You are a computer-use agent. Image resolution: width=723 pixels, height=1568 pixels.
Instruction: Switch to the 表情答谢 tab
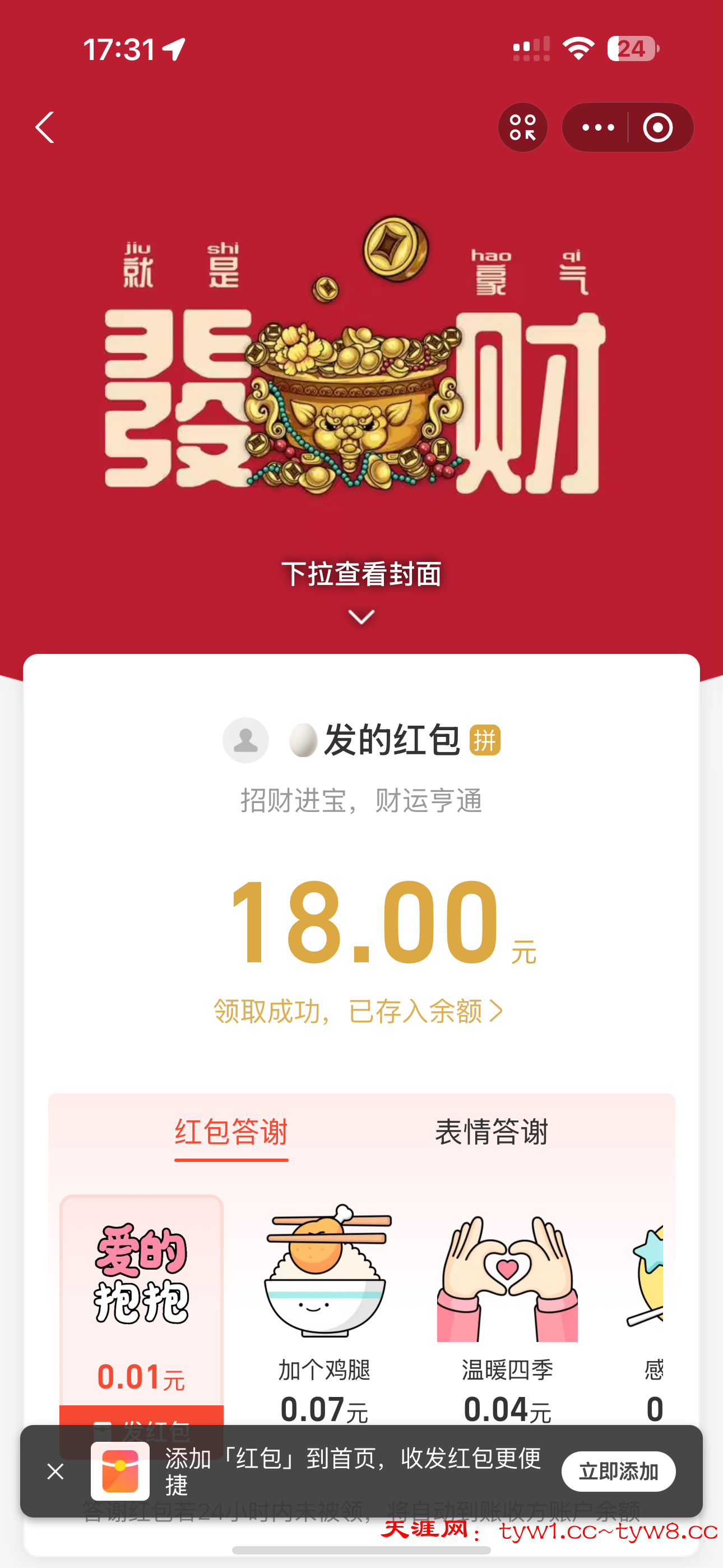492,1133
